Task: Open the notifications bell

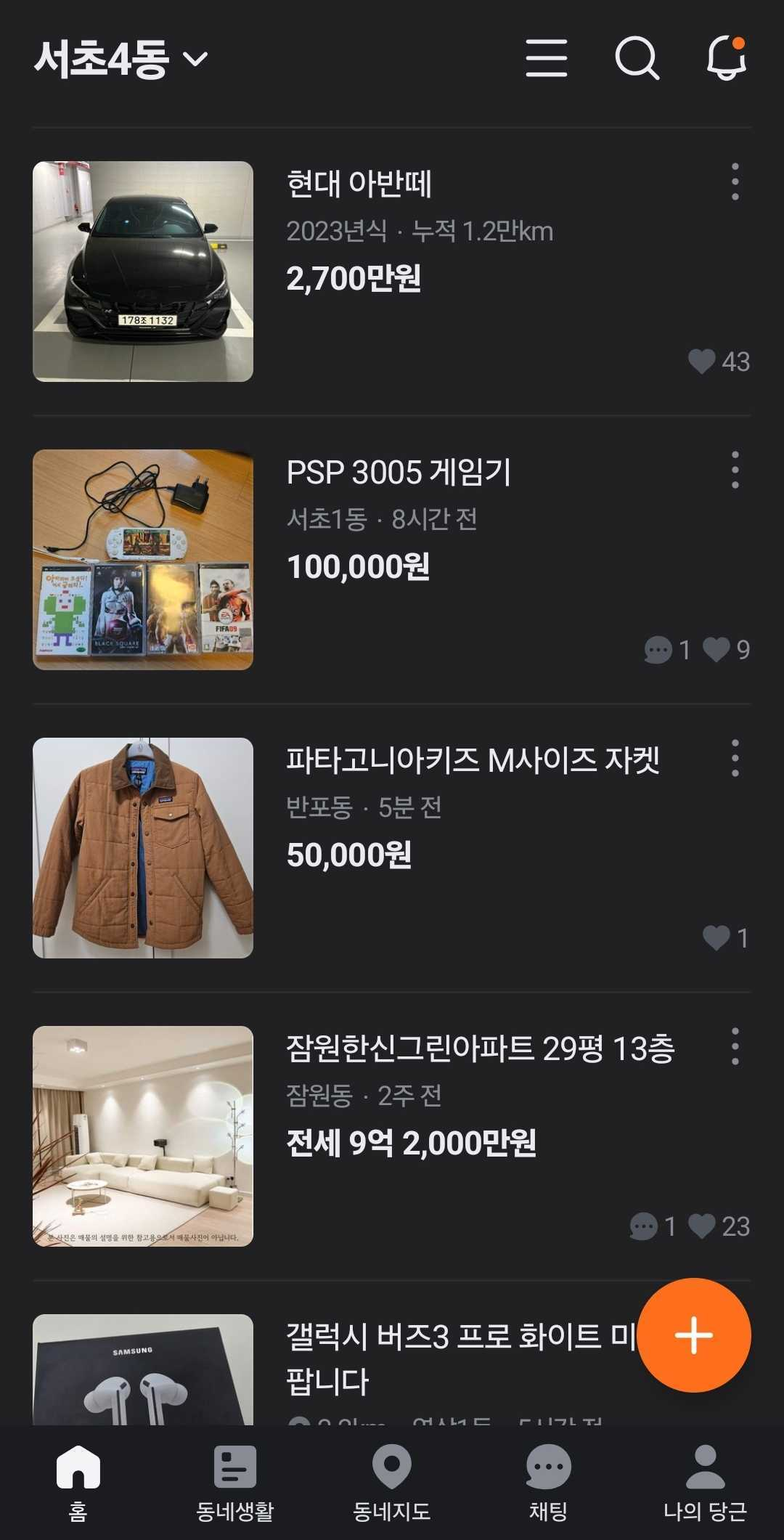Action: 727,58
